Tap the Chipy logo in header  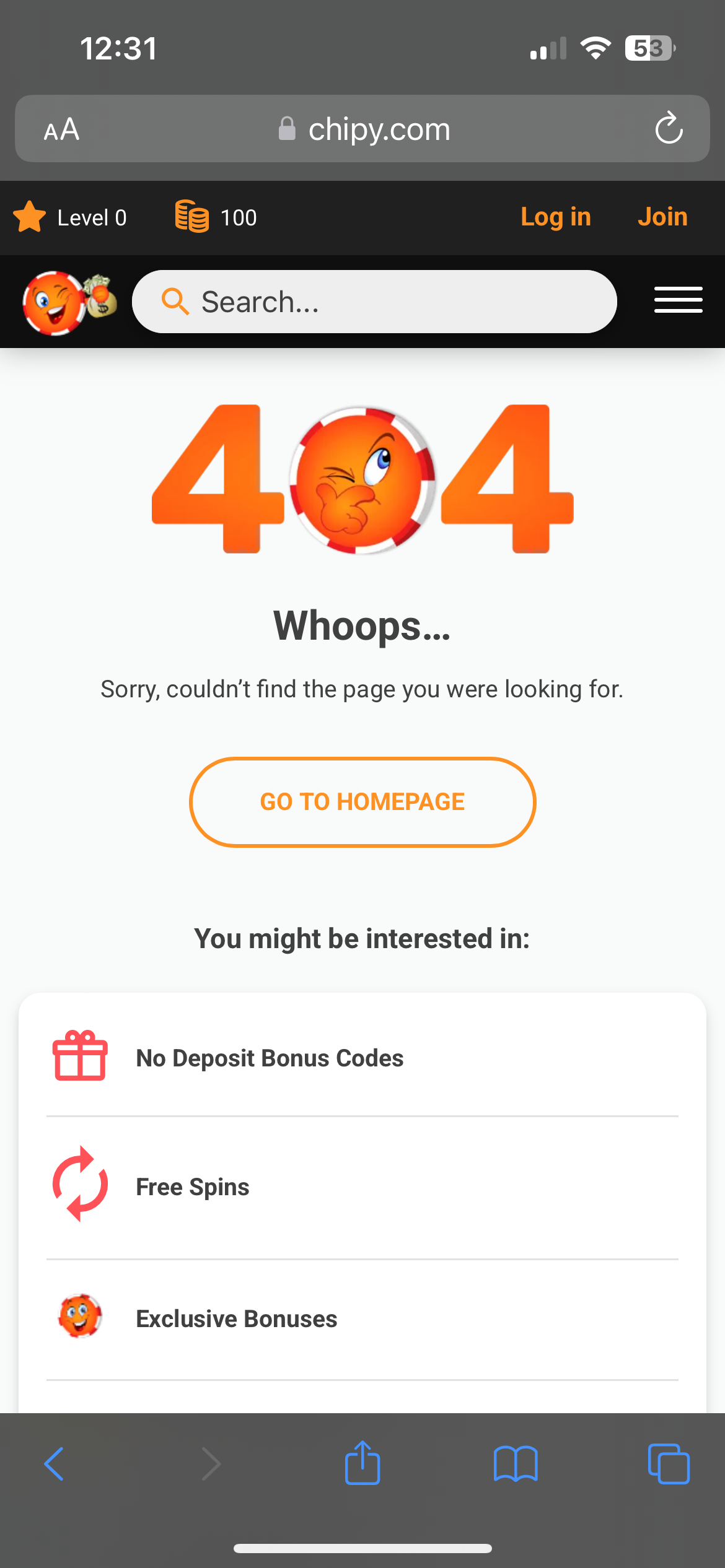point(68,302)
